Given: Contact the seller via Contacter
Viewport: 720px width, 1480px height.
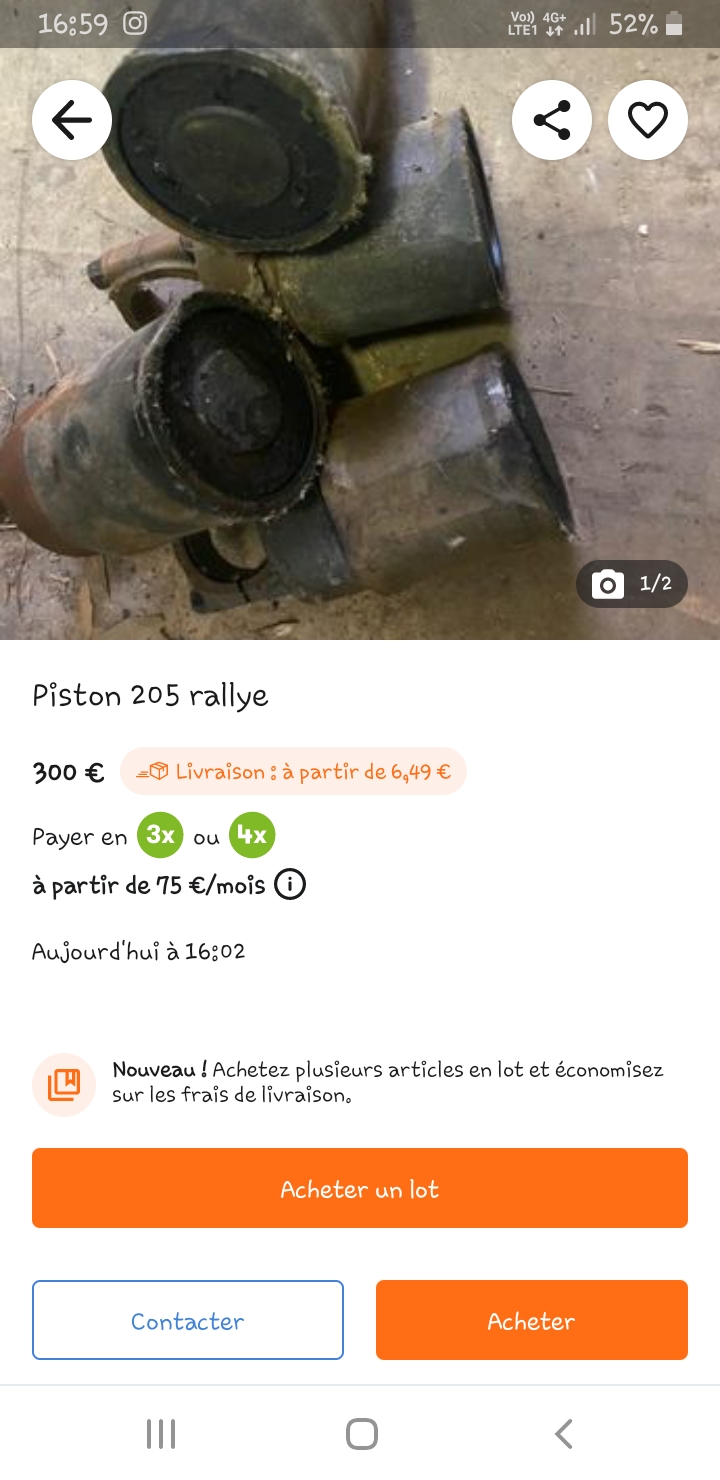Looking at the screenshot, I should 188,1320.
